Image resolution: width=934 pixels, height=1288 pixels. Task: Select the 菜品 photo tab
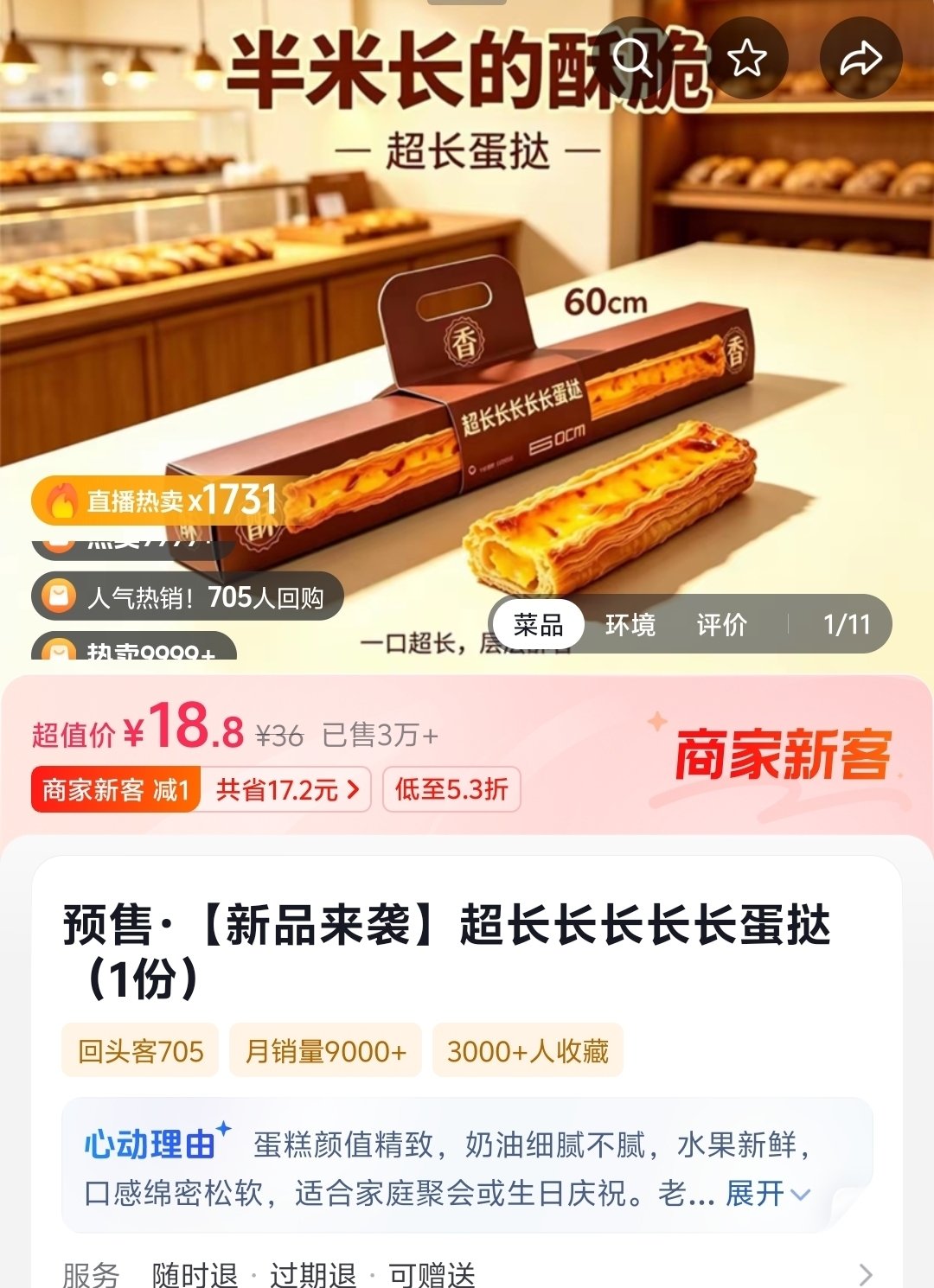click(538, 624)
